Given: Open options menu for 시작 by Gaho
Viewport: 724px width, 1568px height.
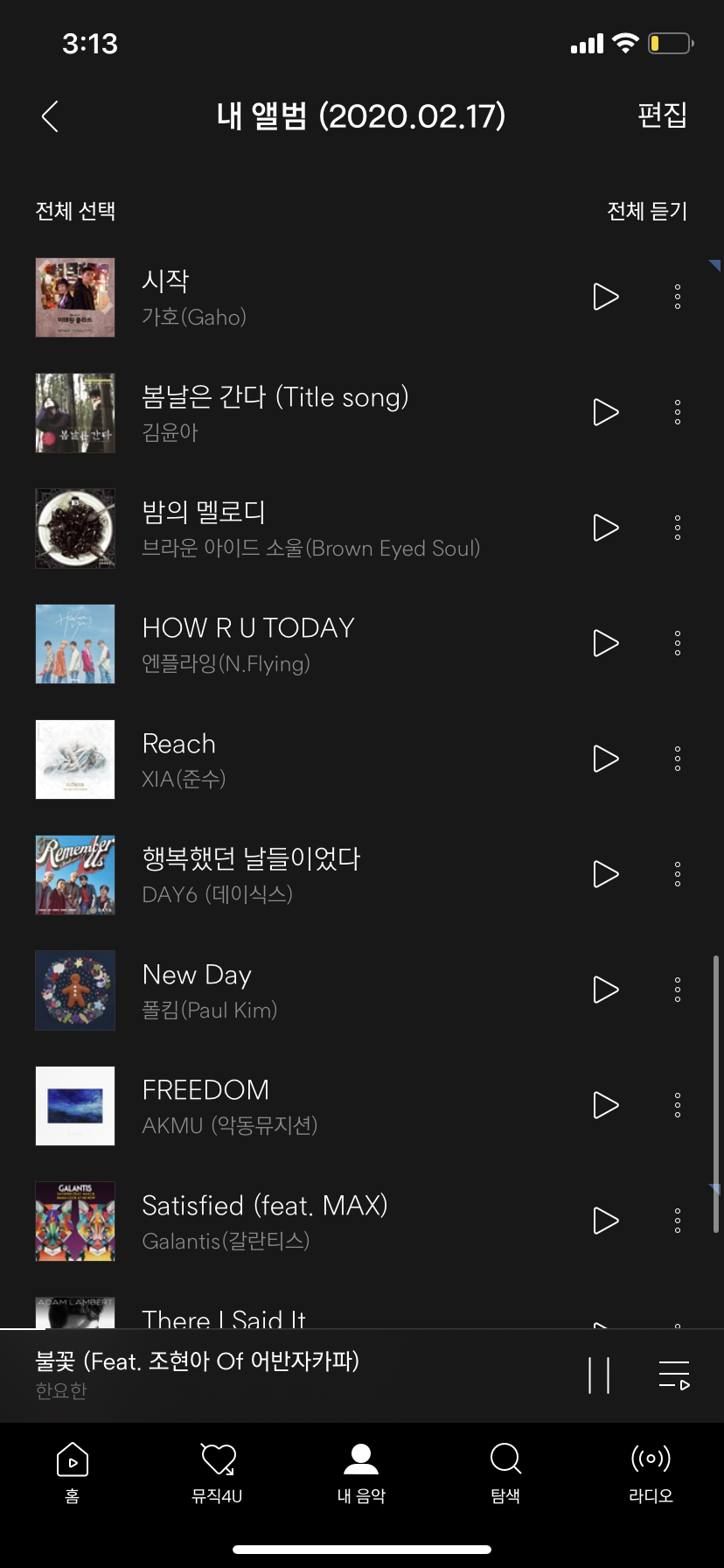Looking at the screenshot, I should pyautogui.click(x=677, y=297).
